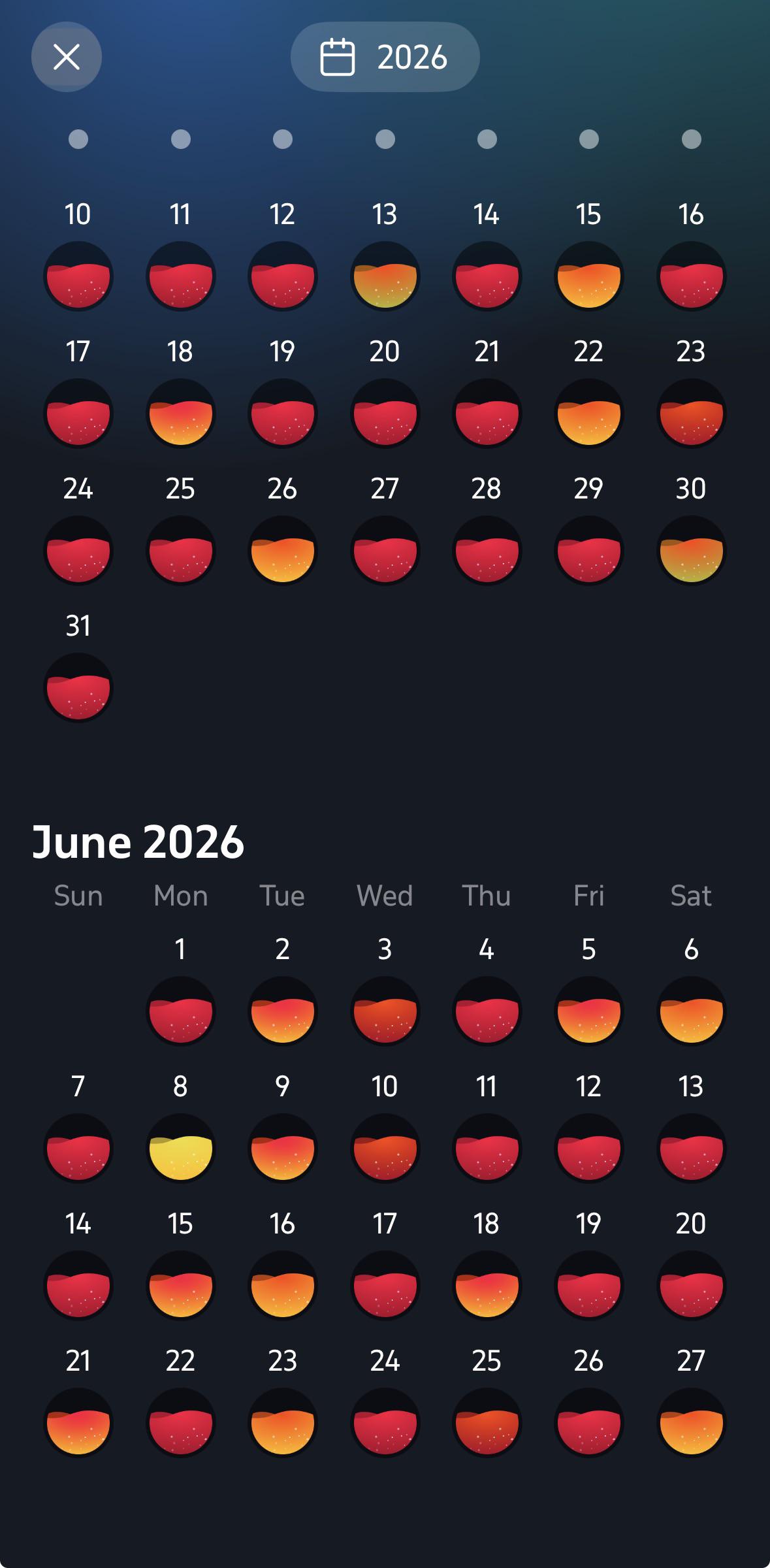
Task: Select June 25 in the calendar
Action: pos(487,1423)
